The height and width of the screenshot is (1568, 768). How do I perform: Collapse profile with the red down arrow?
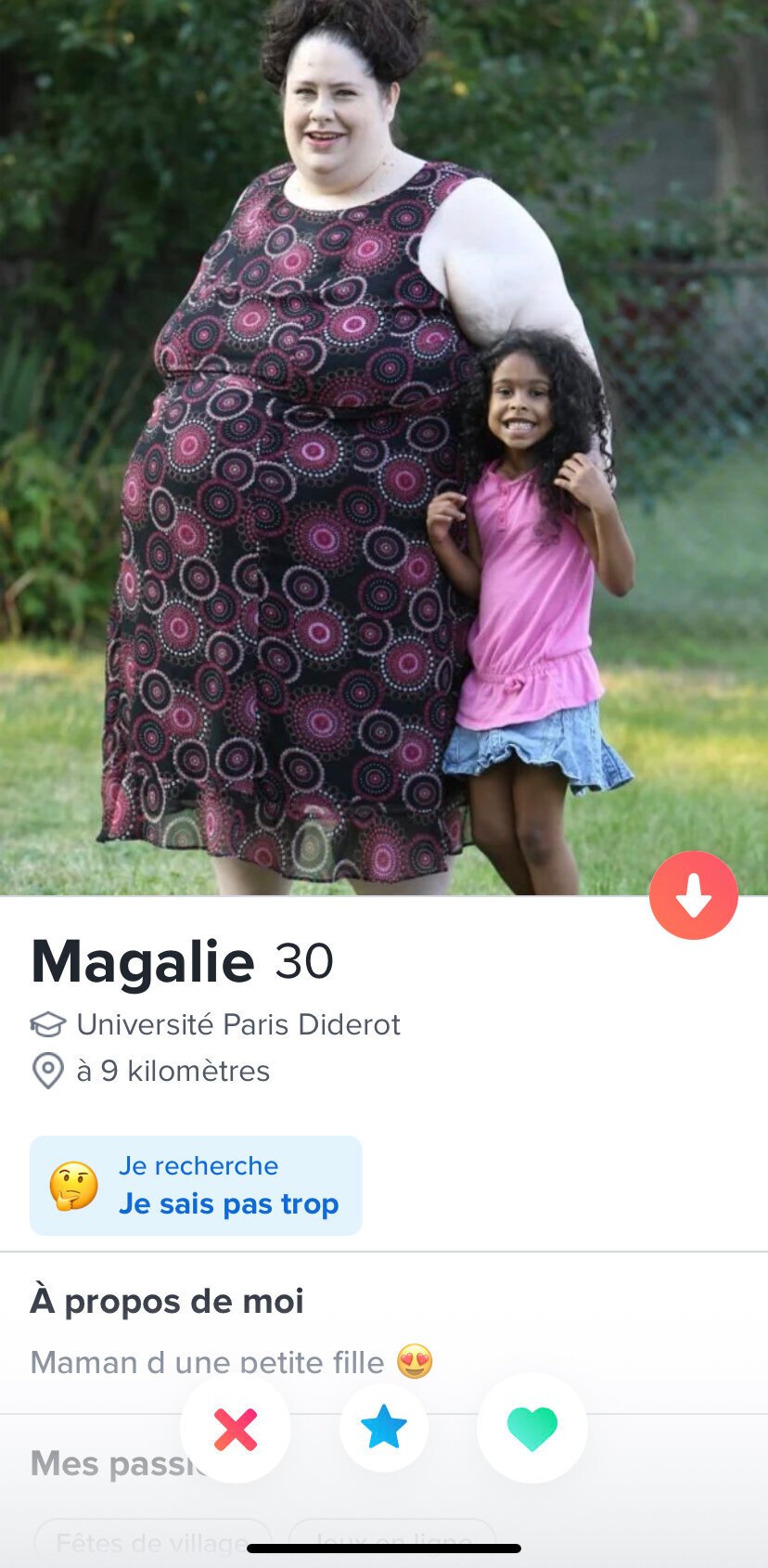[x=693, y=895]
